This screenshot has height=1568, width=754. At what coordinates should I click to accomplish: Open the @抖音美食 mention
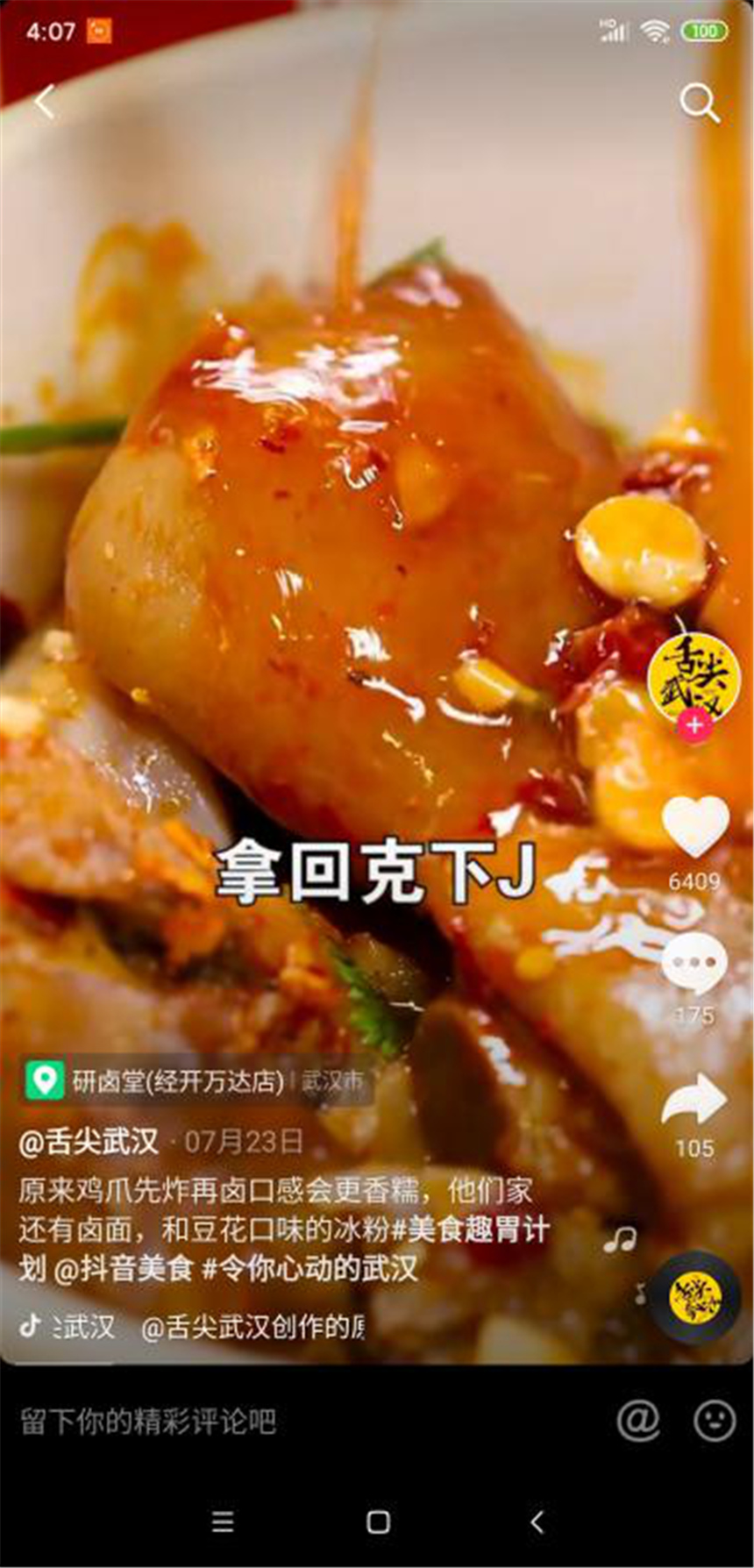(124, 1269)
